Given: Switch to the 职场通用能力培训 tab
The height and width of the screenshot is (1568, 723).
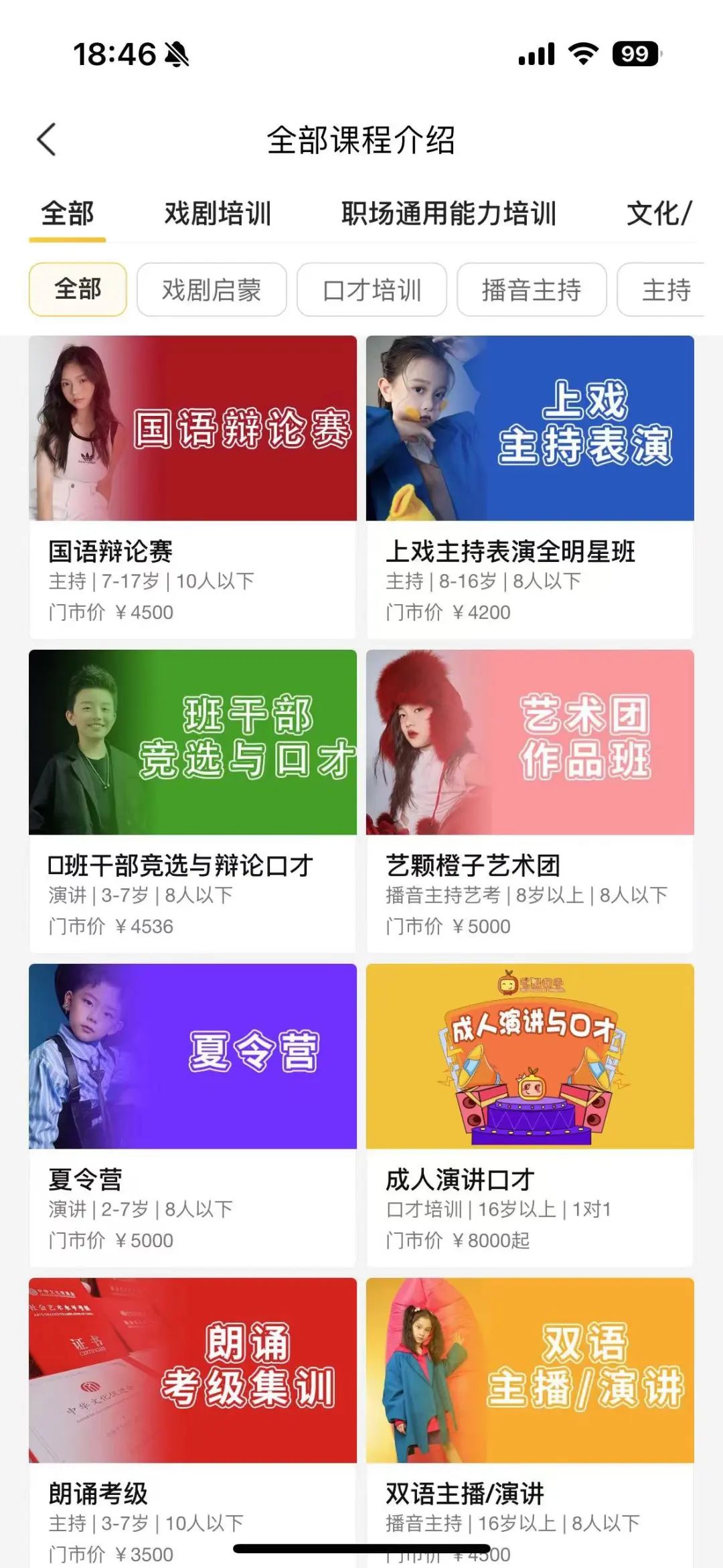Looking at the screenshot, I should click(x=449, y=214).
